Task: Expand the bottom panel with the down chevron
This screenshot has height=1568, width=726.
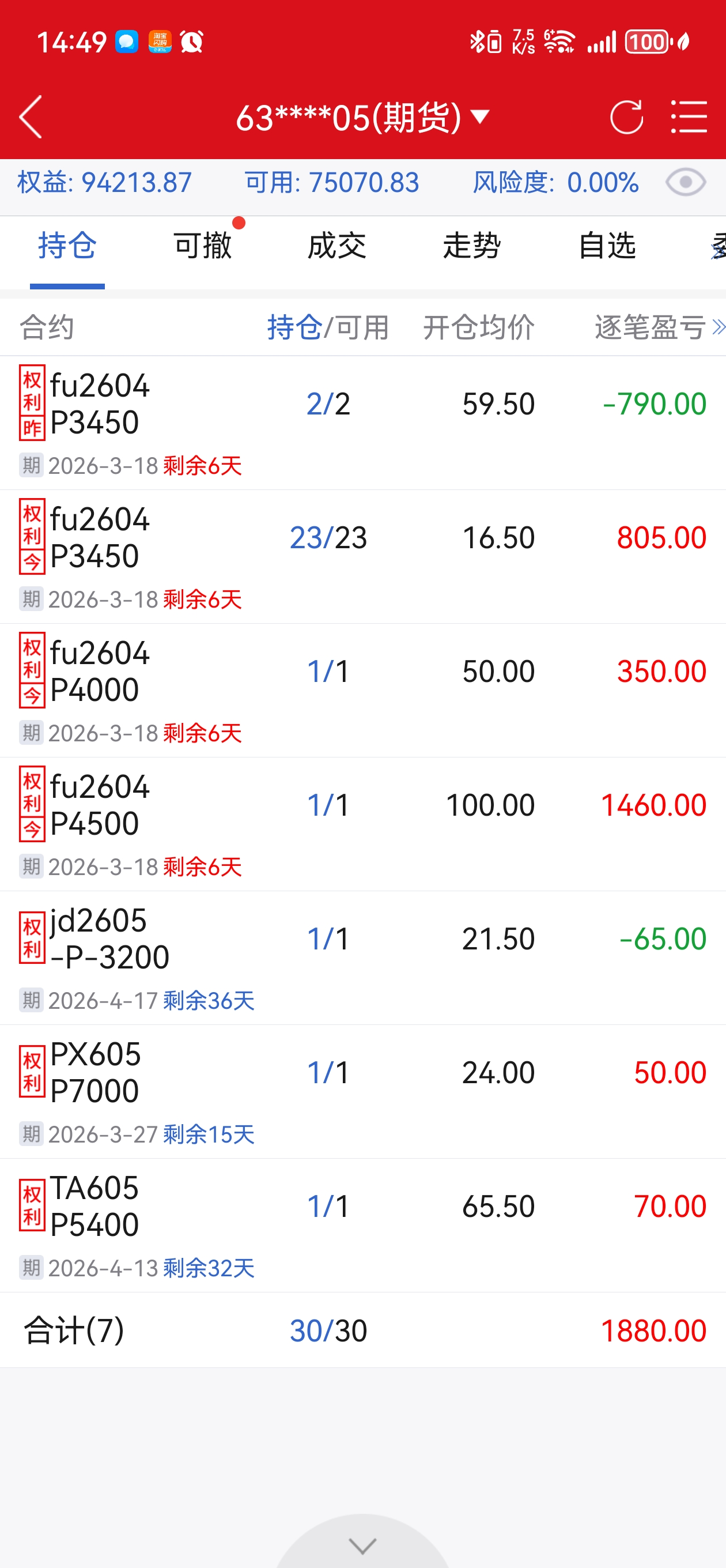Action: tap(362, 1545)
